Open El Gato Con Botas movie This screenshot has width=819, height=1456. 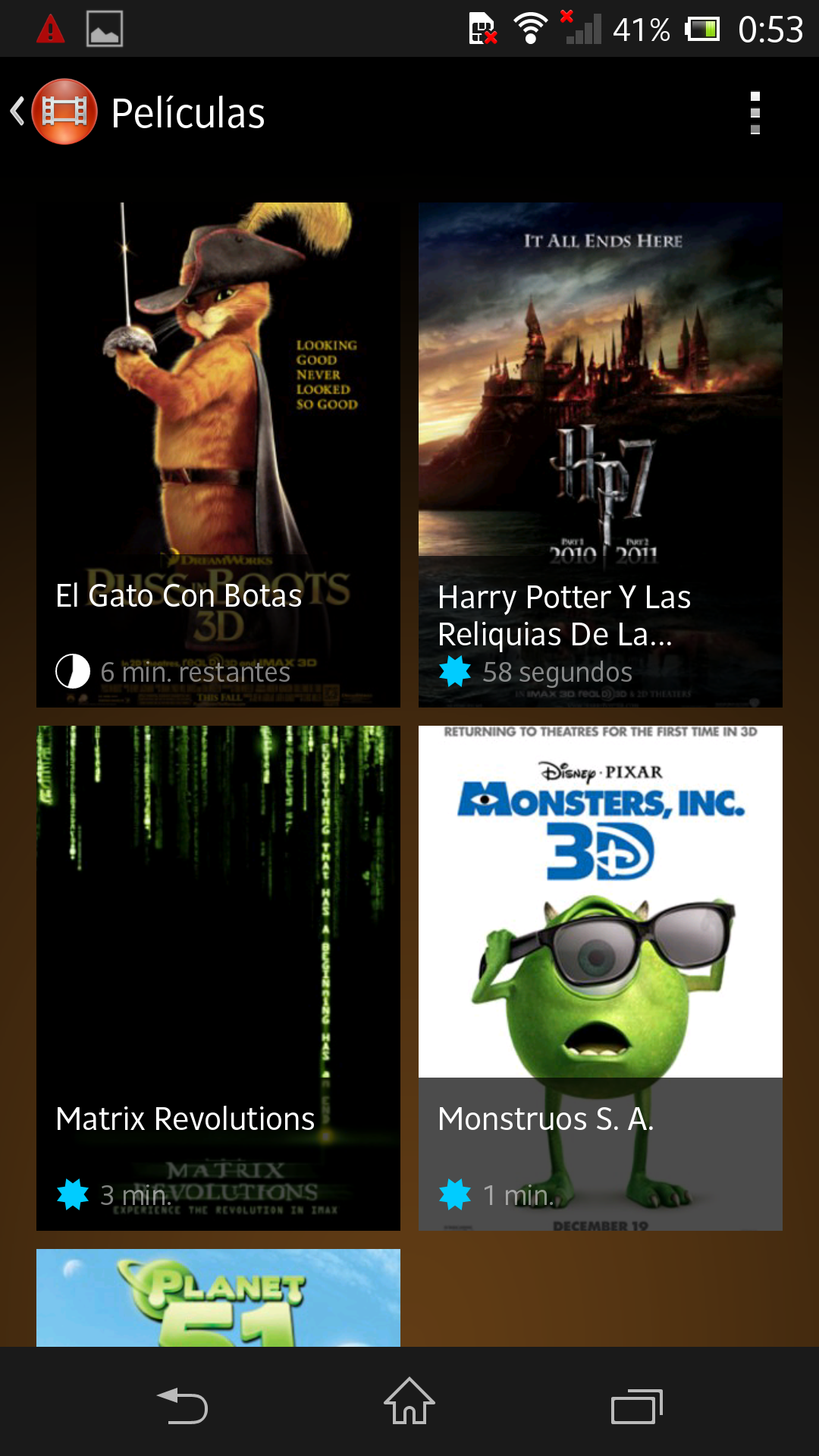click(218, 455)
